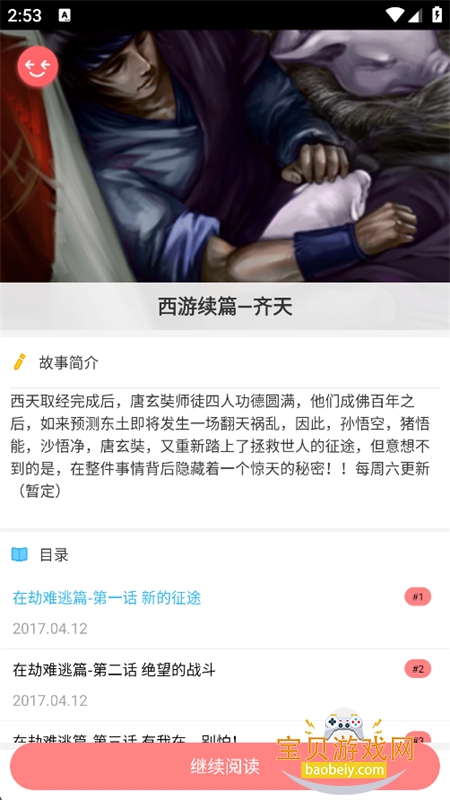Tap the 继续阅读 button
Viewport: 450px width, 800px height.
(x=225, y=767)
